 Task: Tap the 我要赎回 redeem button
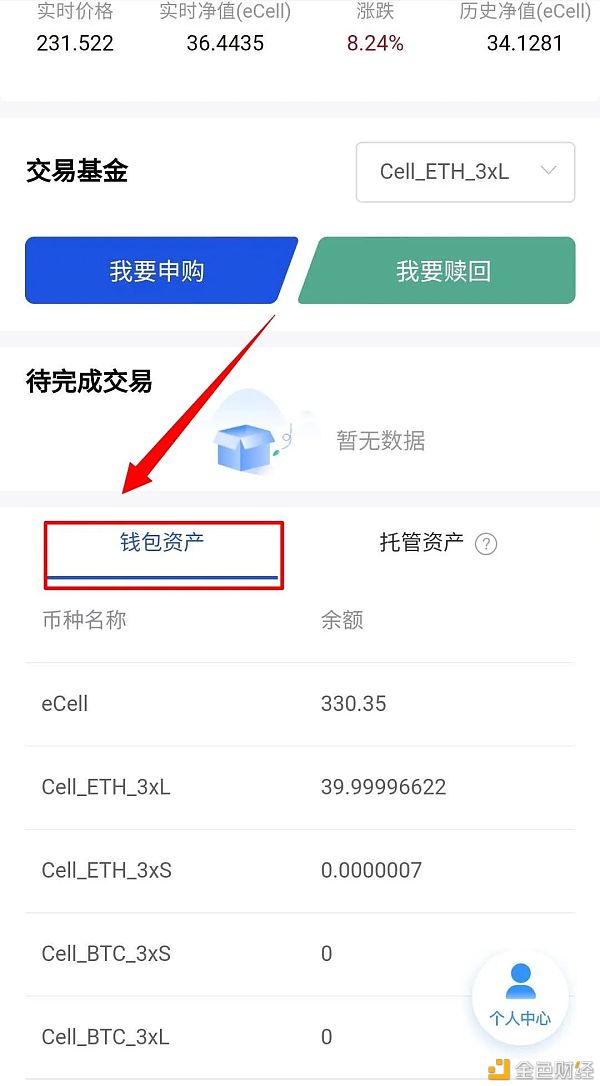click(x=443, y=271)
